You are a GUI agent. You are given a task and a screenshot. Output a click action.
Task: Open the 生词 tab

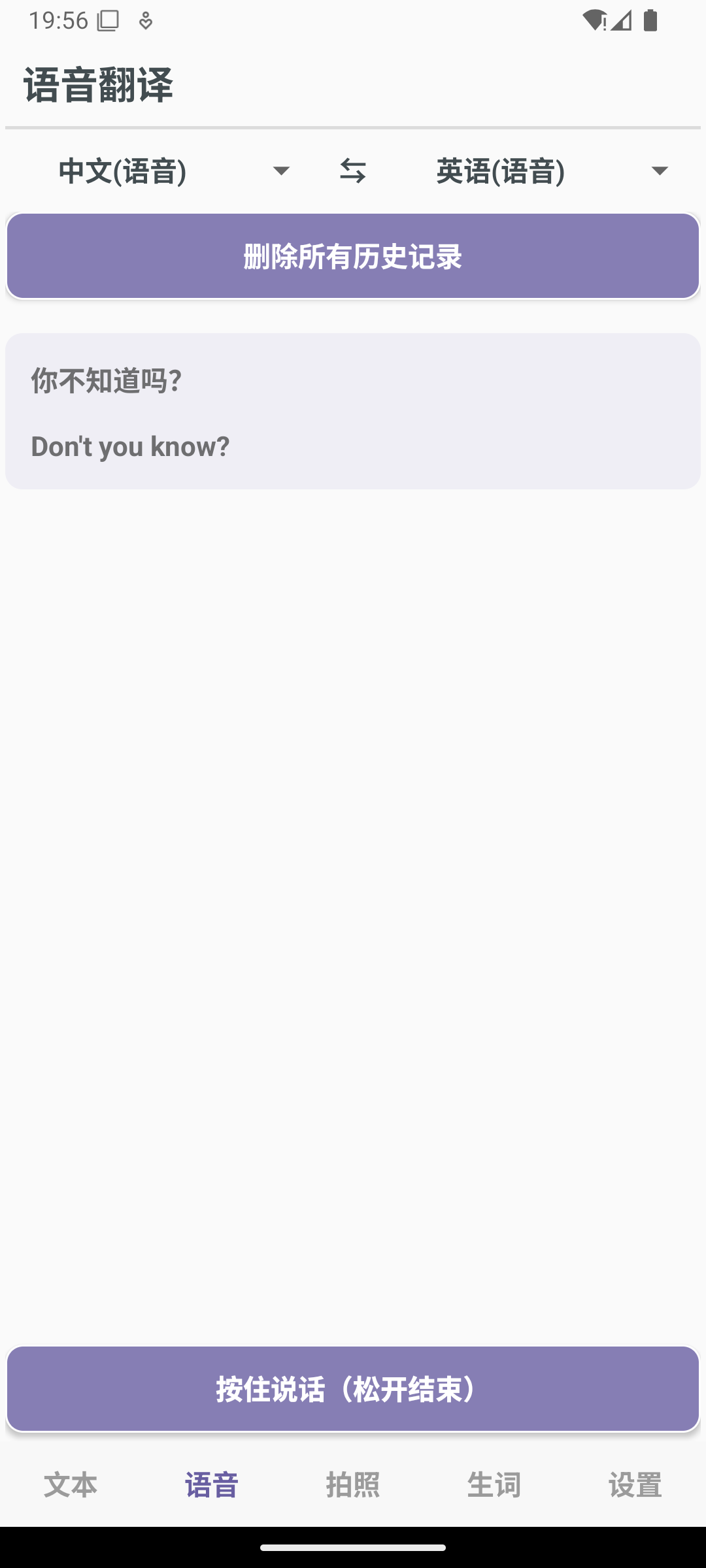tap(494, 1484)
